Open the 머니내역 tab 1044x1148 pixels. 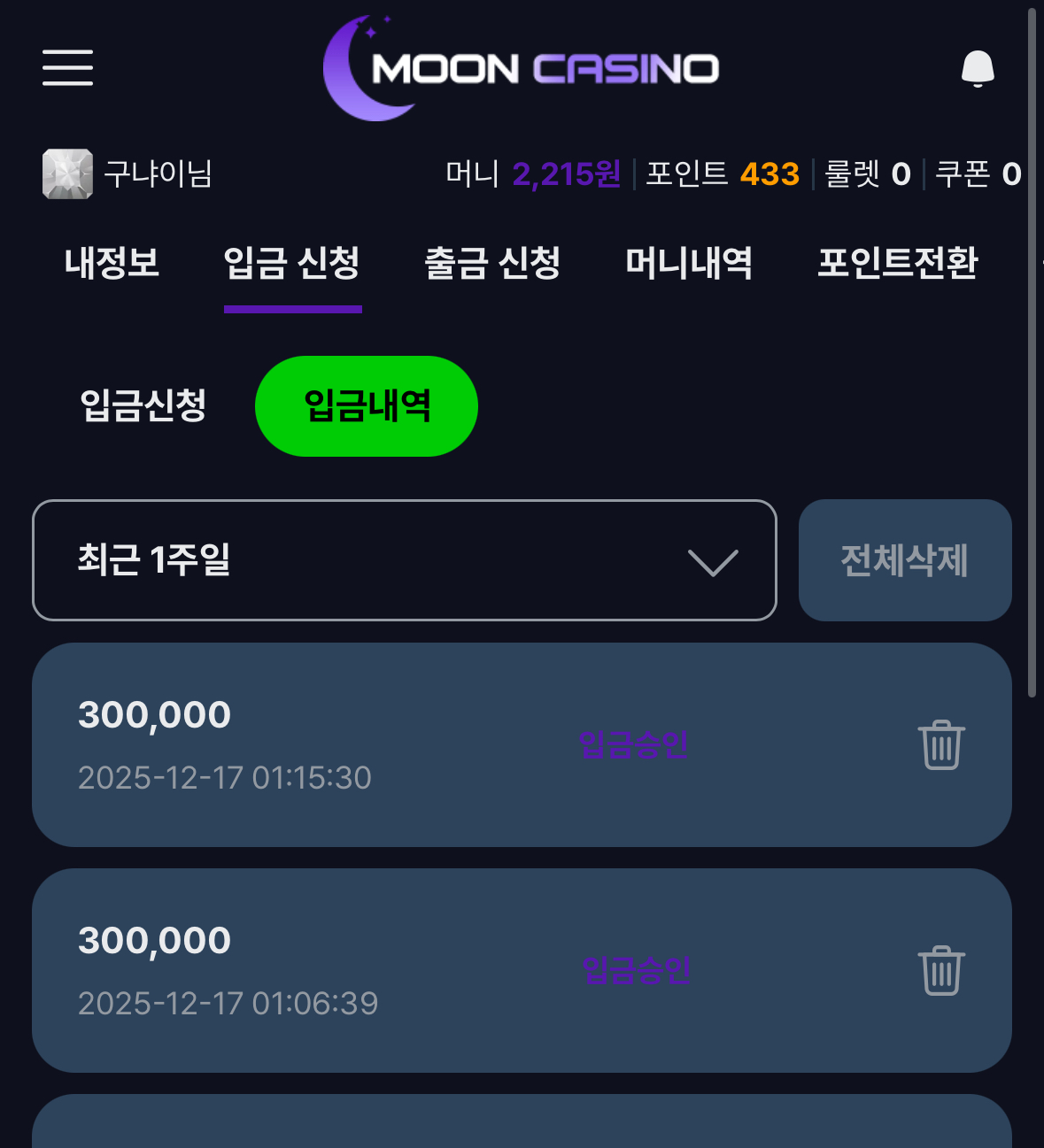click(x=689, y=263)
